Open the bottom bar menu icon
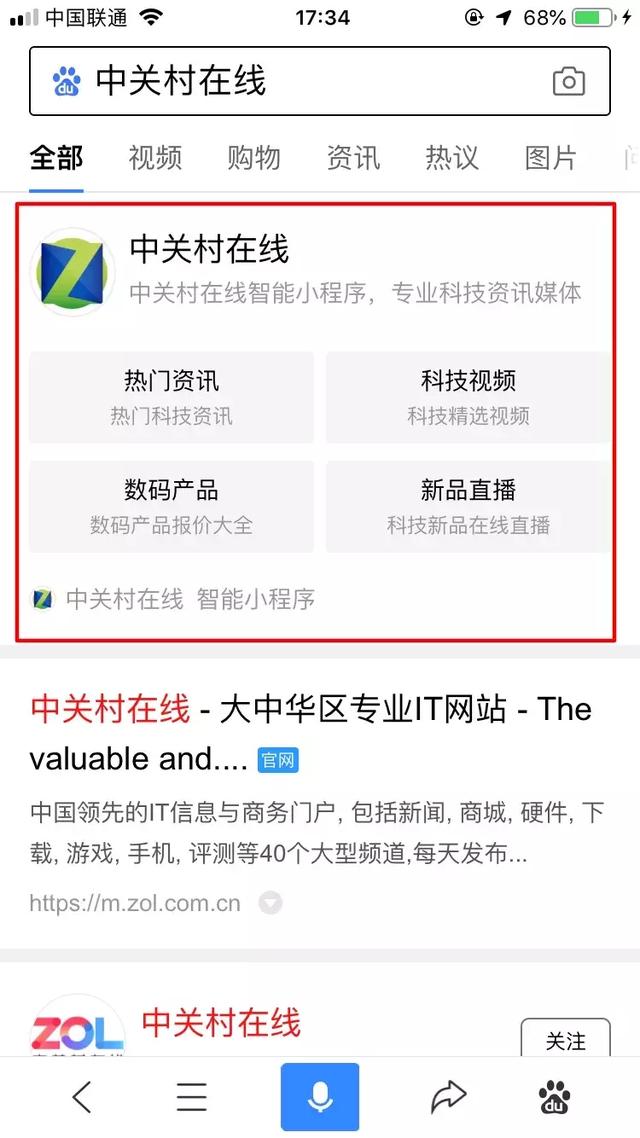Viewport: 640px width, 1138px height. pyautogui.click(x=192, y=1097)
